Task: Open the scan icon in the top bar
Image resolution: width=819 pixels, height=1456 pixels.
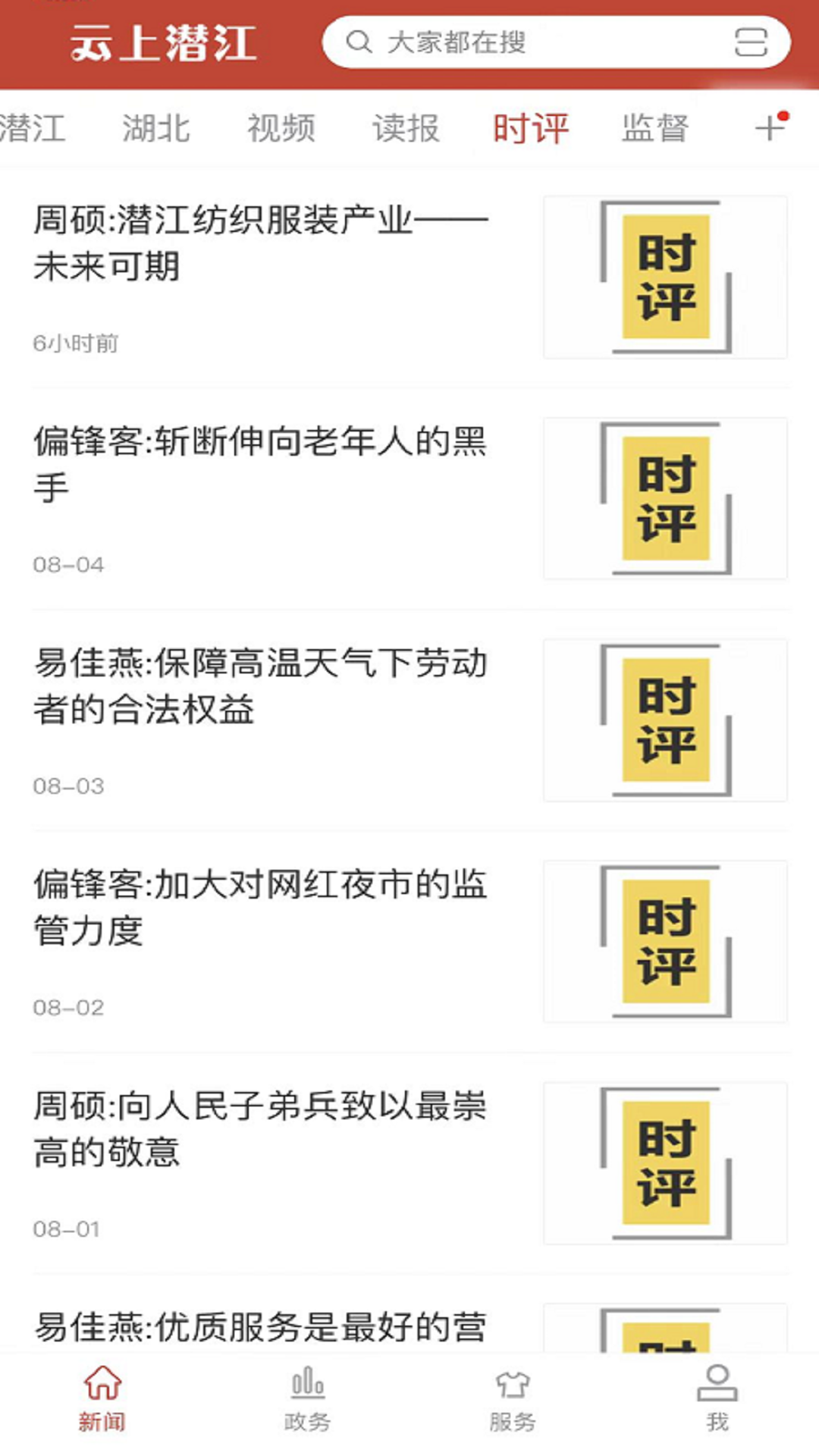Action: coord(752,43)
